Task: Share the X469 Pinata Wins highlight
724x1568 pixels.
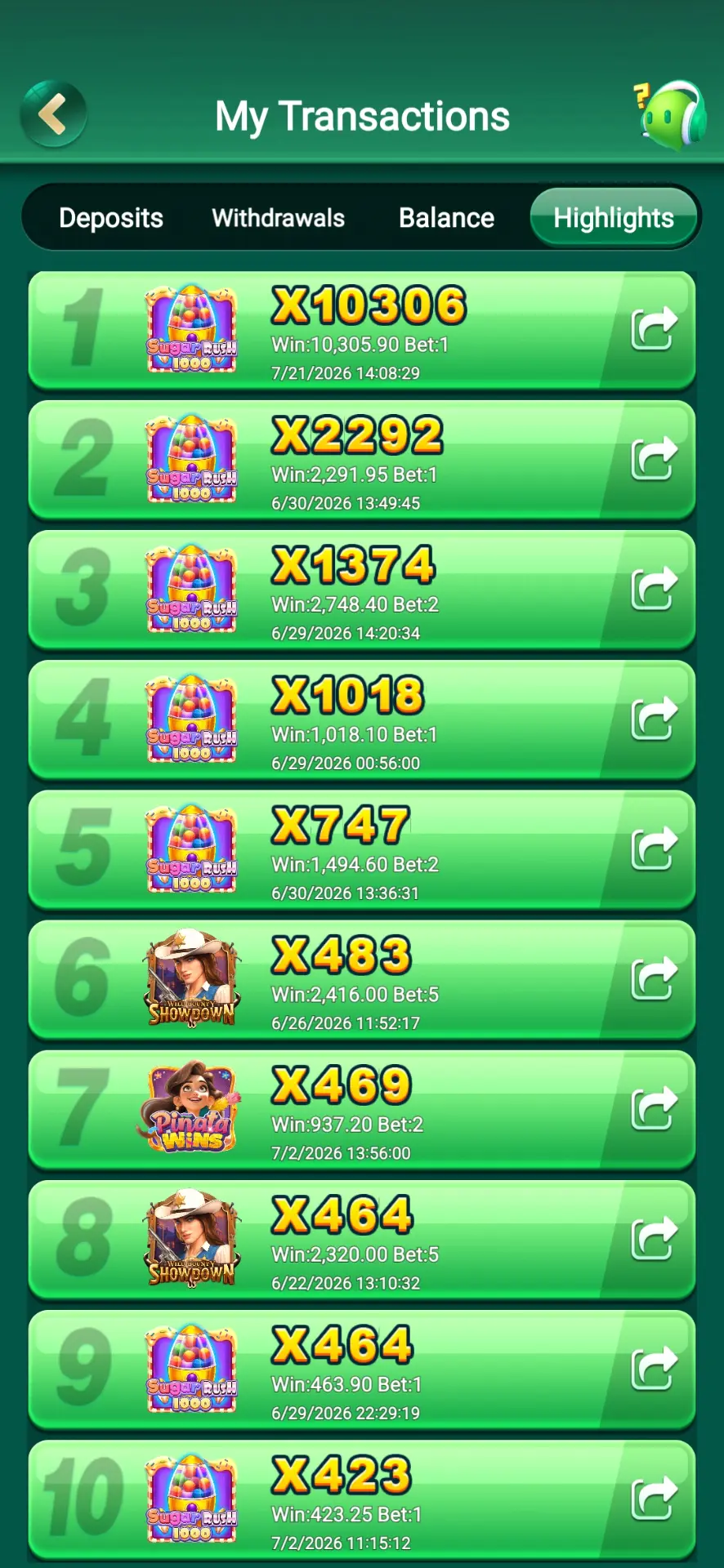Action: pyautogui.click(x=654, y=1108)
